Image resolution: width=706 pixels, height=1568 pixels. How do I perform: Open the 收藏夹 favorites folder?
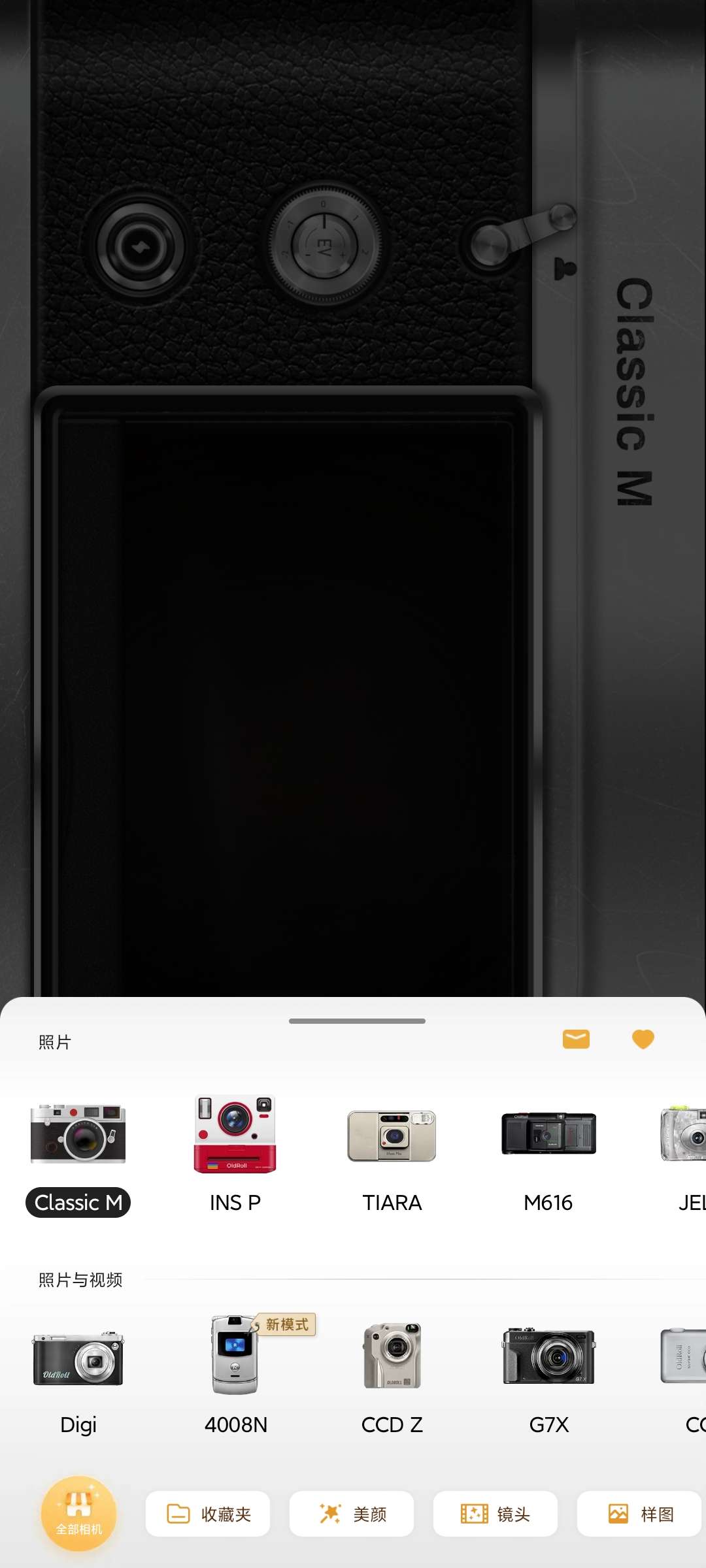[208, 1514]
